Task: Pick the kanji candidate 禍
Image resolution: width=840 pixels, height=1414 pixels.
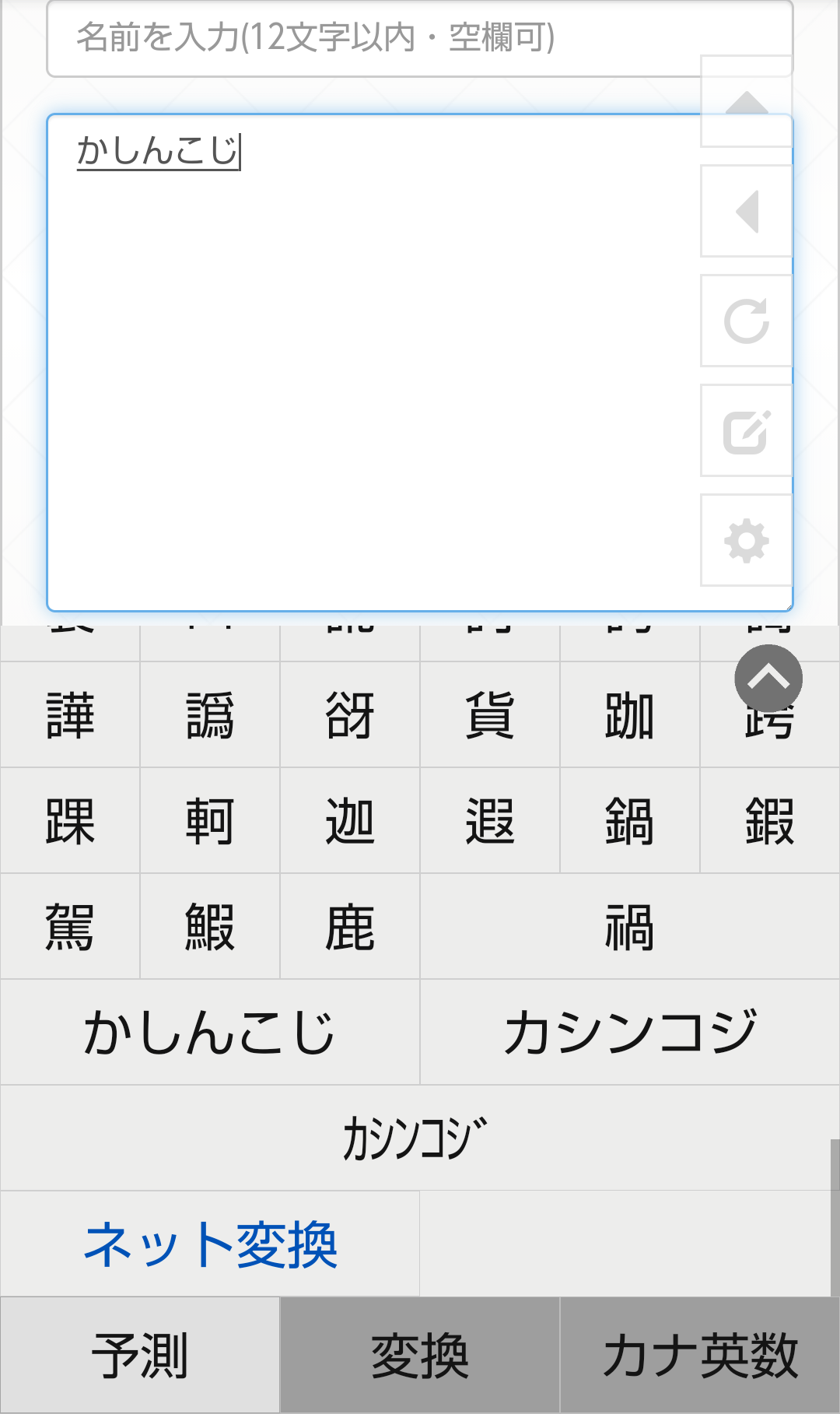Action: [630, 927]
